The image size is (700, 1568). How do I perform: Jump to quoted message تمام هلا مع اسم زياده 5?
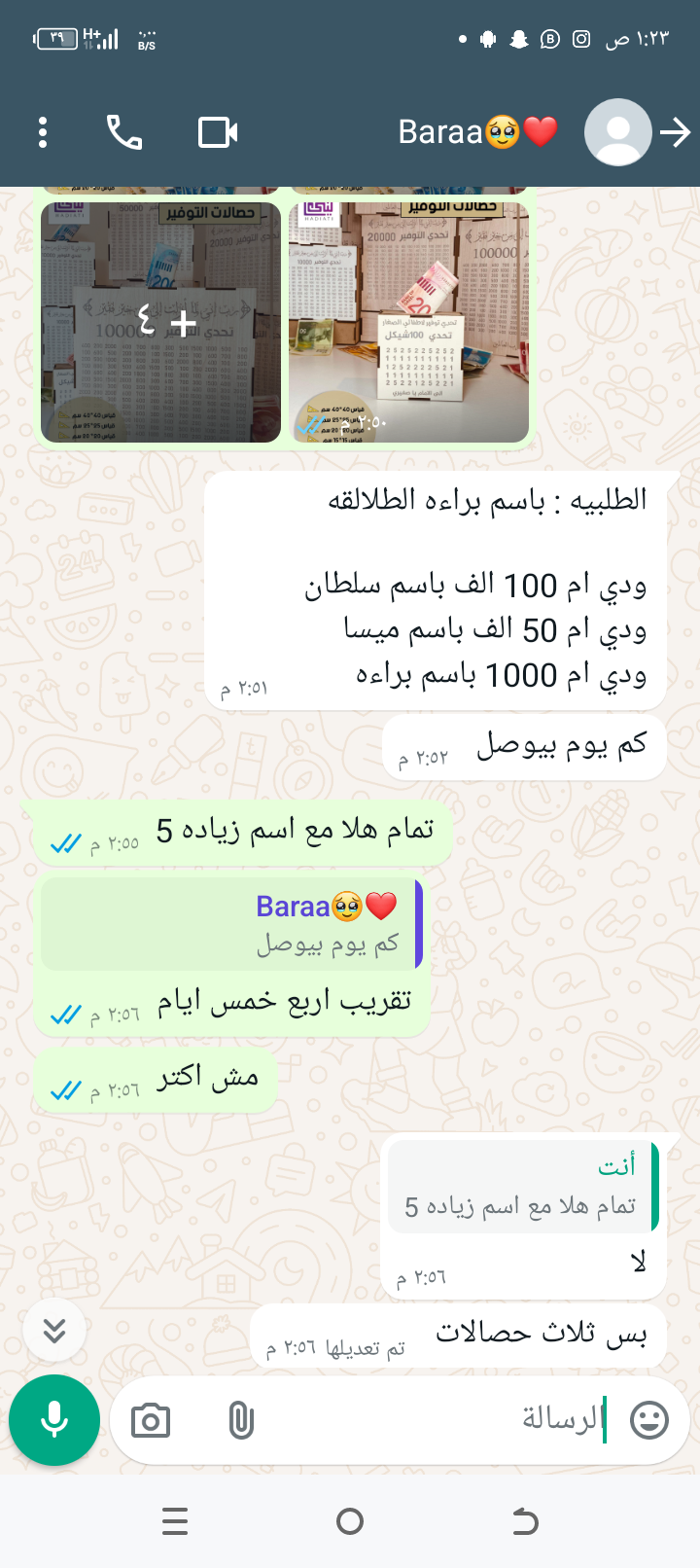[x=522, y=1187]
